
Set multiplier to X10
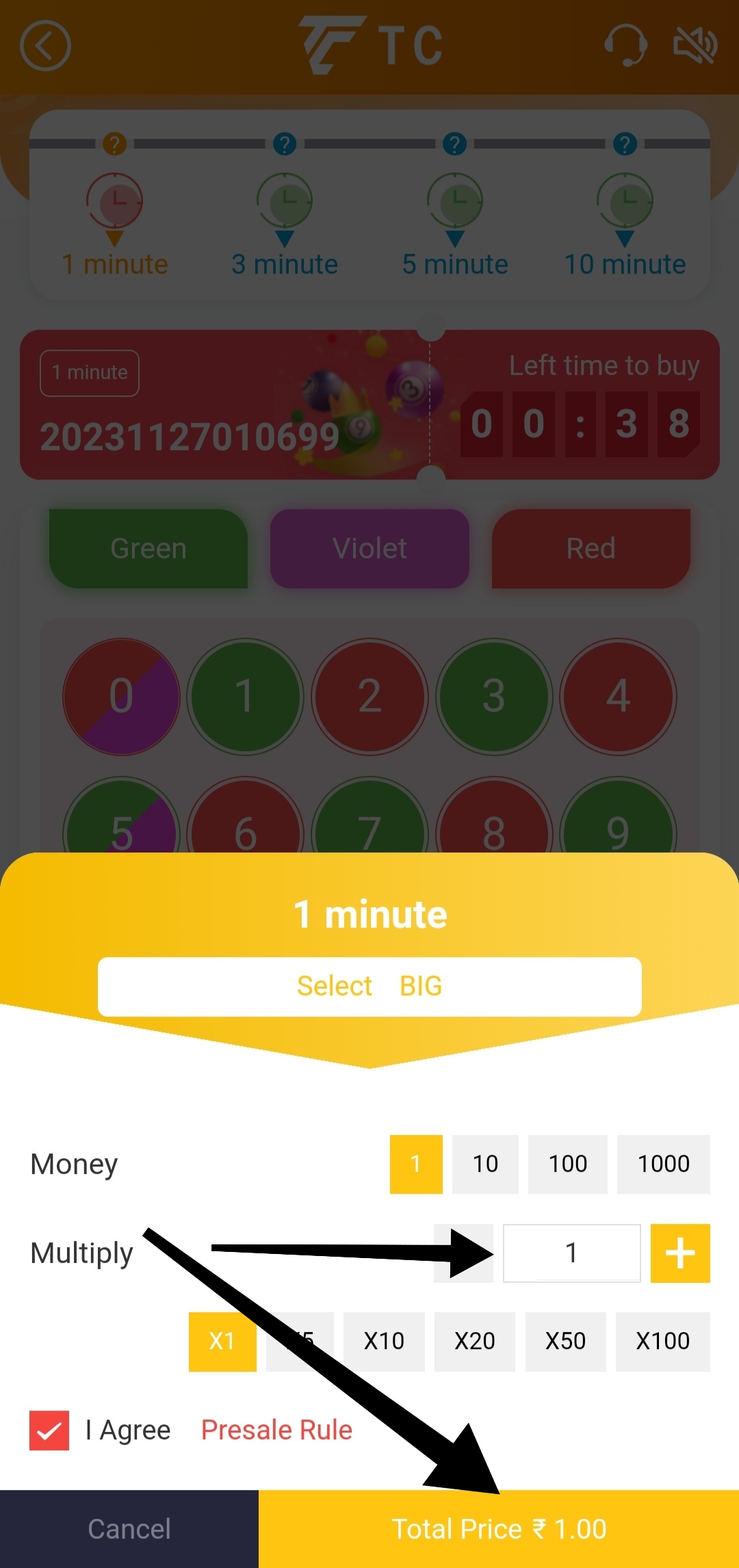384,1341
